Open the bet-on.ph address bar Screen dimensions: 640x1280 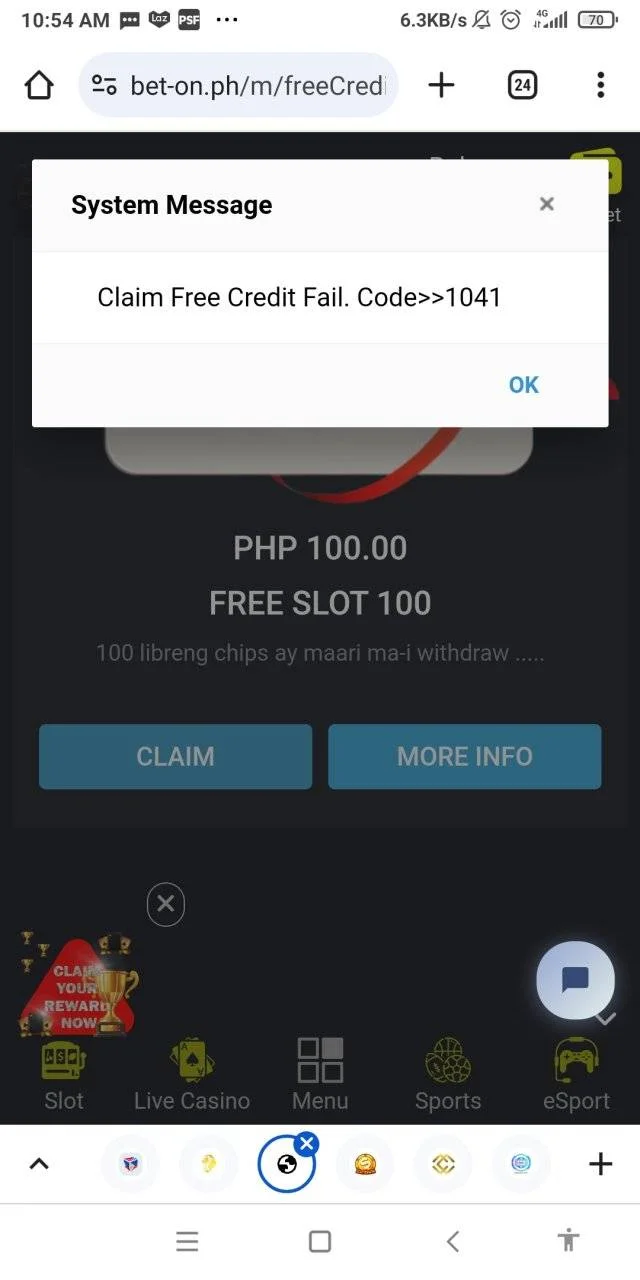tap(238, 85)
